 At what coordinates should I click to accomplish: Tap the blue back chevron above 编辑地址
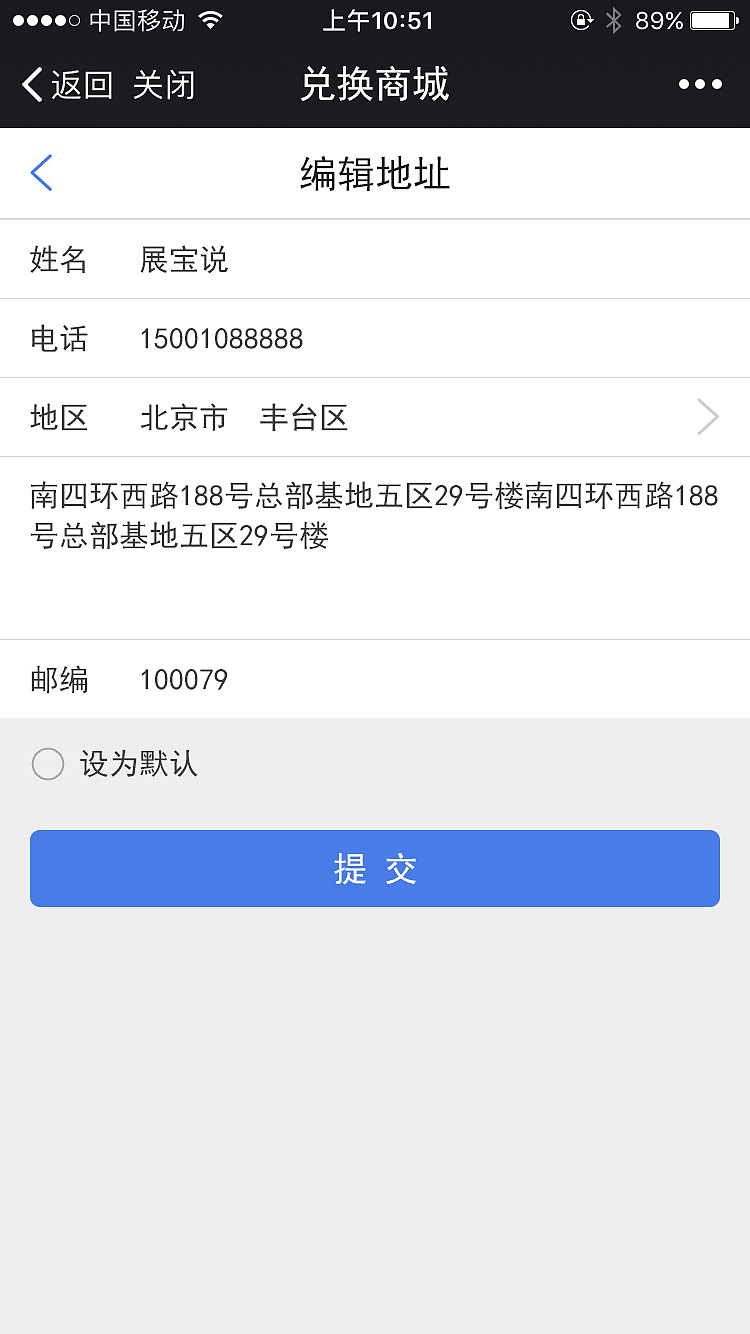[42, 172]
